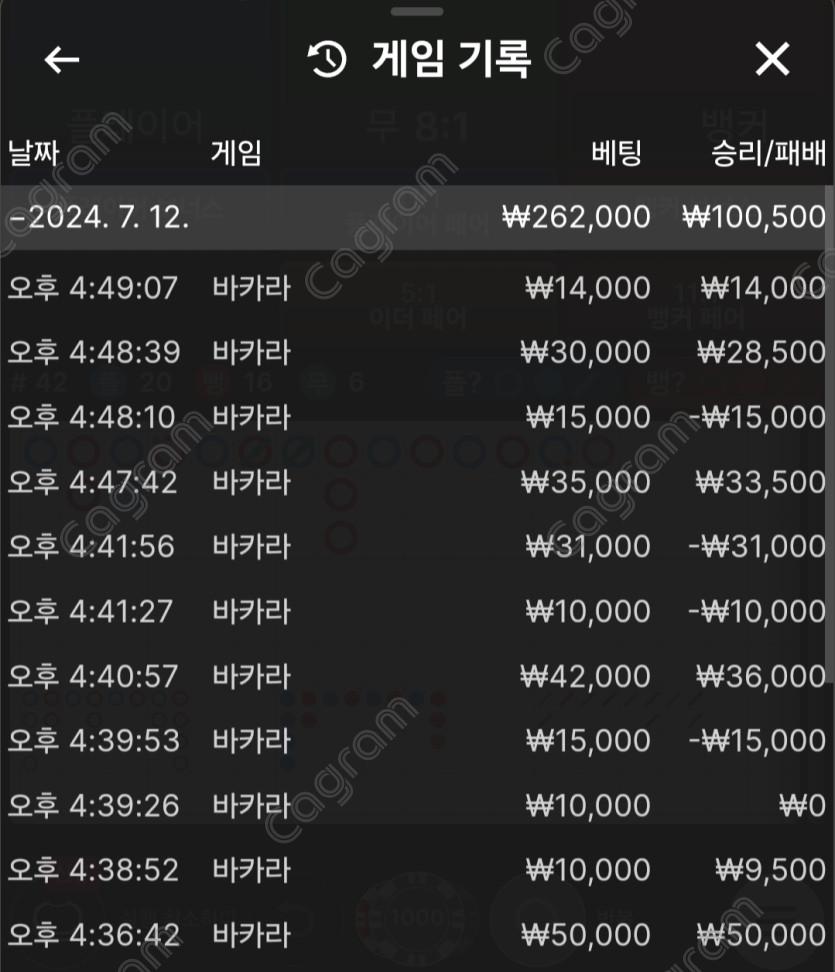Go back from the 게임 기록 screen
The image size is (835, 972).
coord(62,60)
